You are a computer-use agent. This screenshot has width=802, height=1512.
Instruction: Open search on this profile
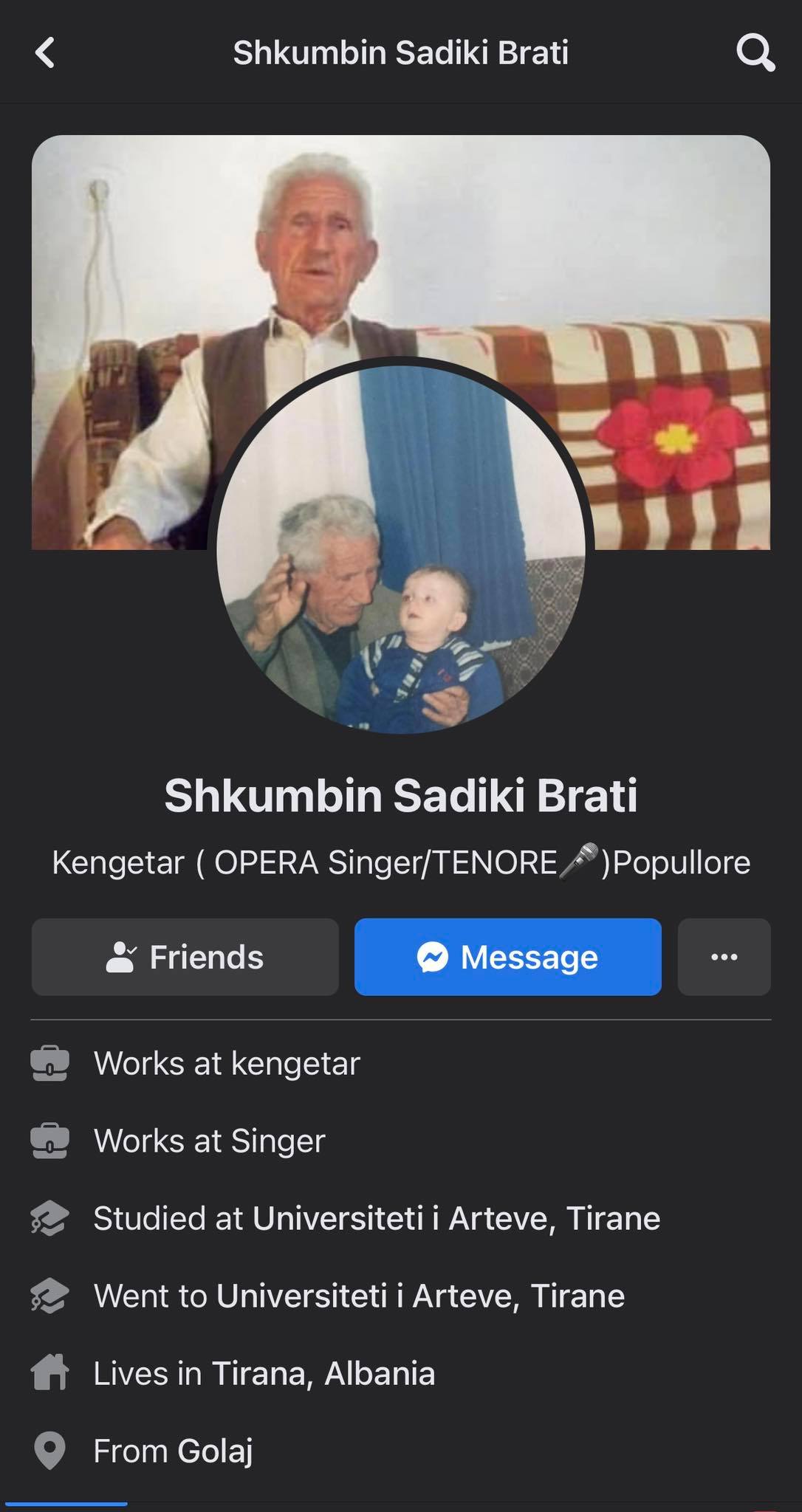pyautogui.click(x=755, y=53)
